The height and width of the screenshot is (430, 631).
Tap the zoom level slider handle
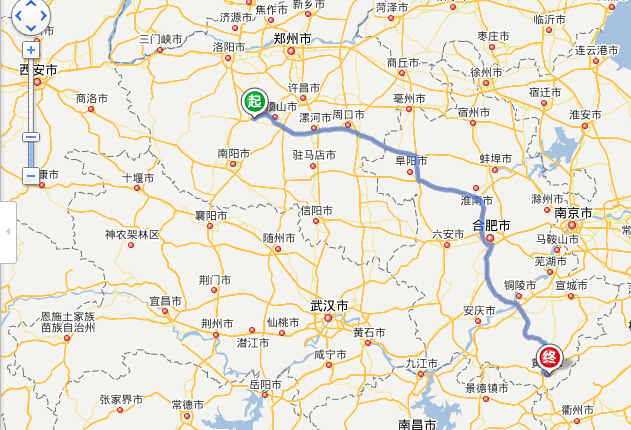point(31,137)
